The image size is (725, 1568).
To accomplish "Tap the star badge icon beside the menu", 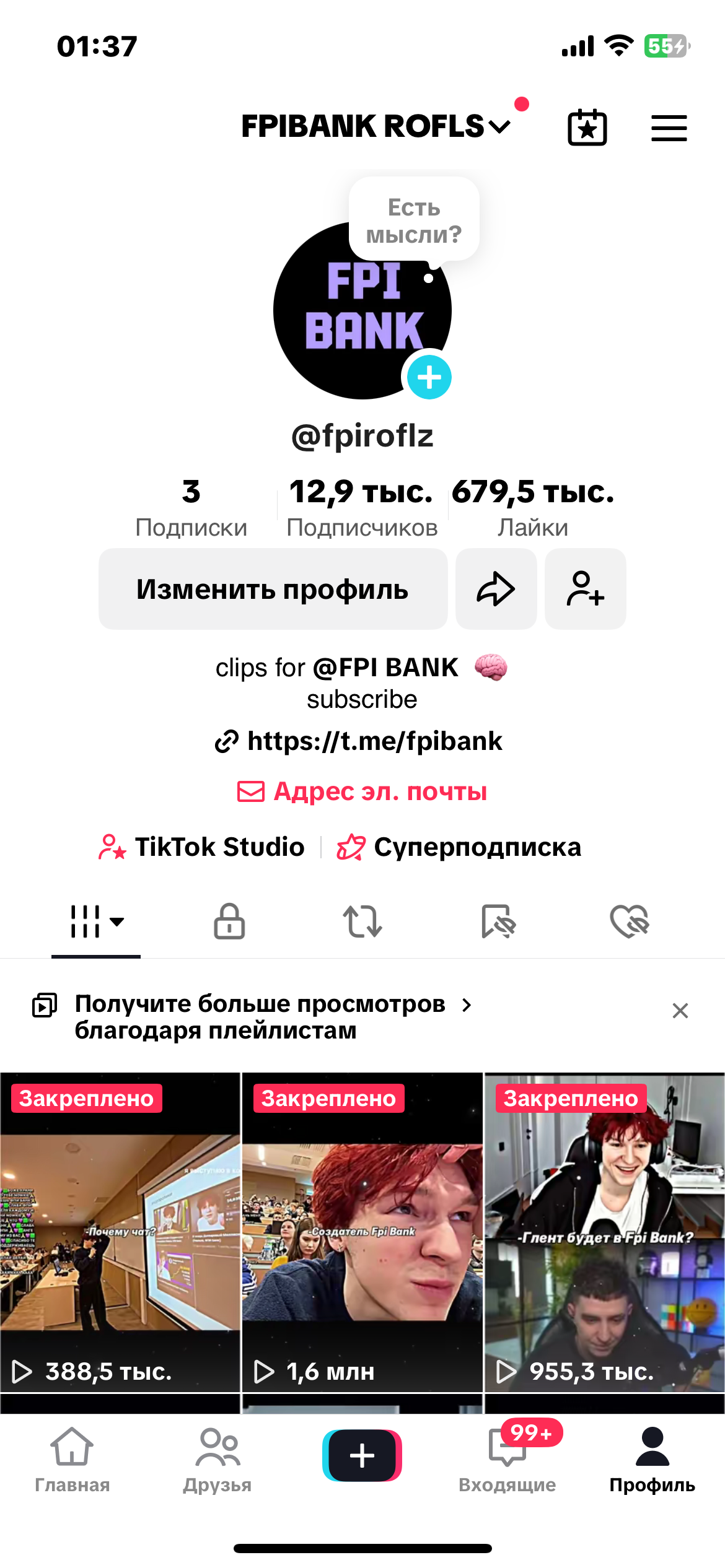I will tap(586, 127).
